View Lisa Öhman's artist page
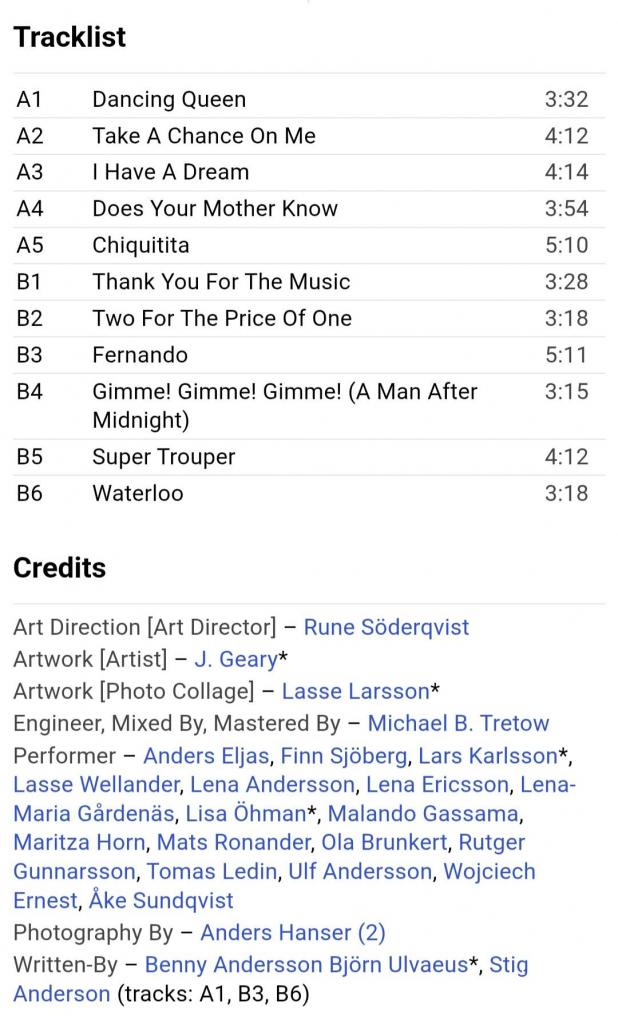Image resolution: width=618 pixels, height=1024 pixels. click(x=258, y=814)
